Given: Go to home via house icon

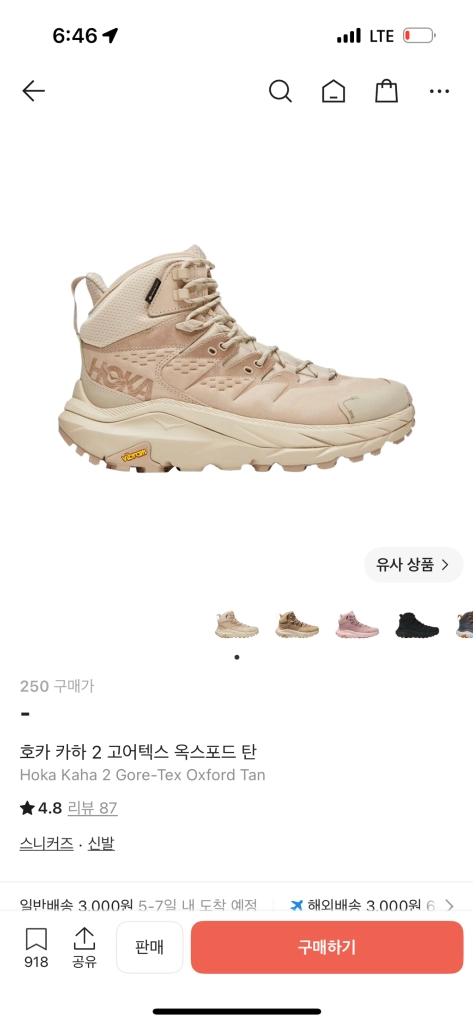Looking at the screenshot, I should [333, 91].
